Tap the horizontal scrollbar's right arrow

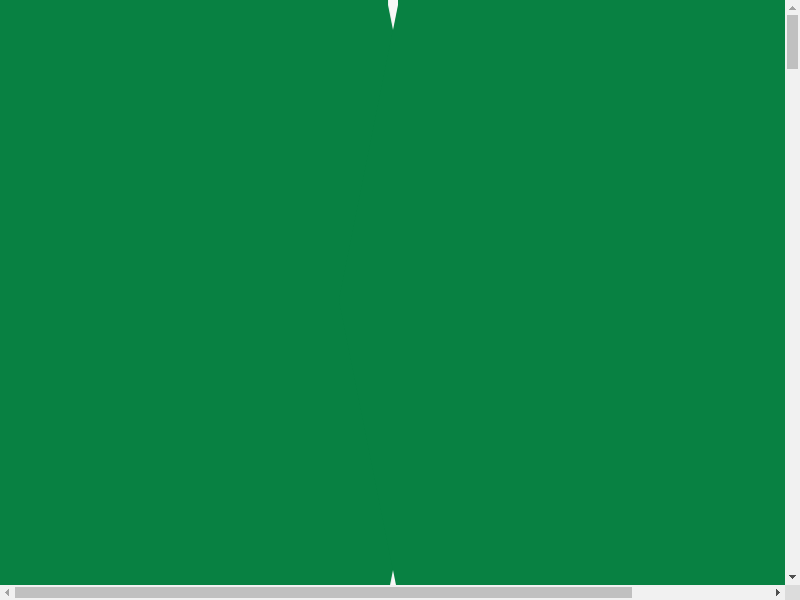pos(777,592)
